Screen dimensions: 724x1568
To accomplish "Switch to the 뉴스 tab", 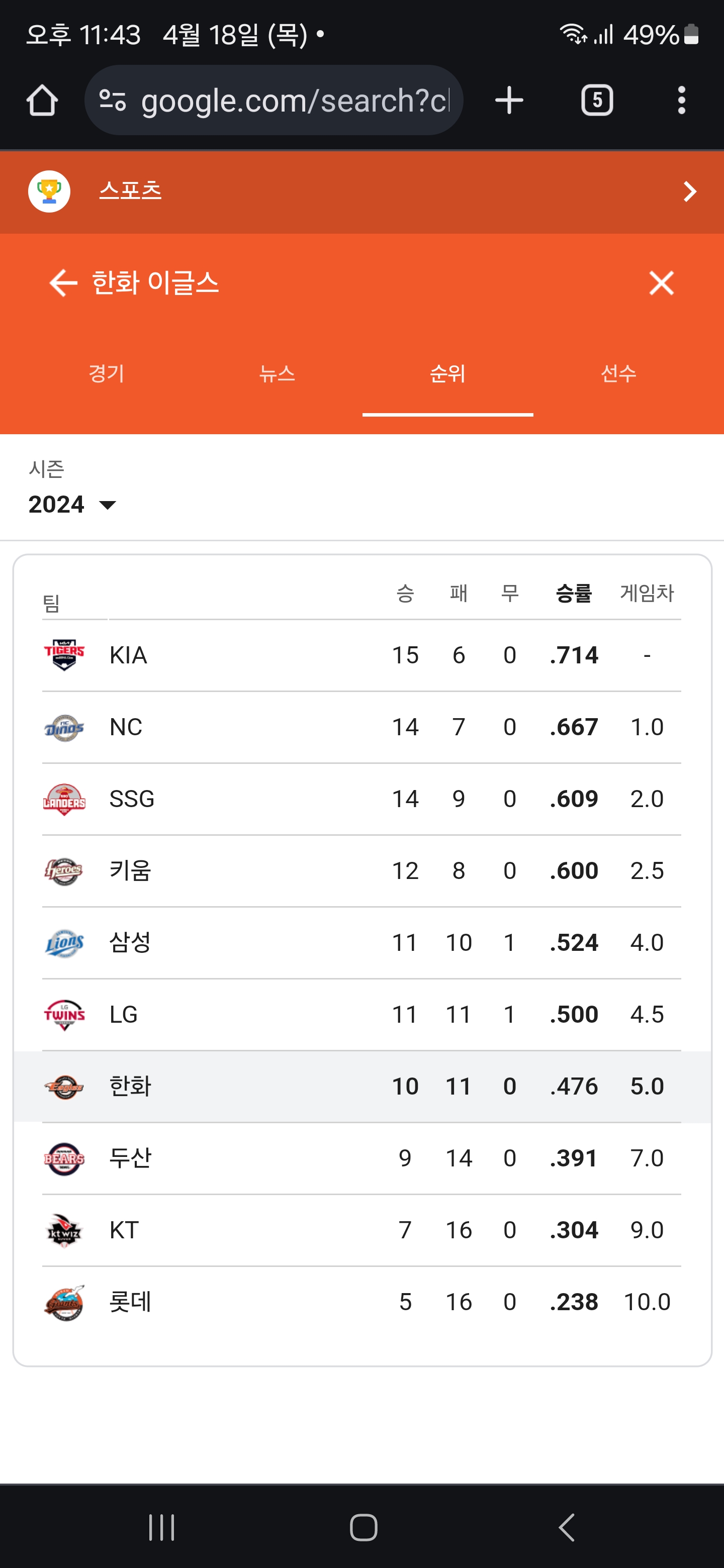I will 277,373.
